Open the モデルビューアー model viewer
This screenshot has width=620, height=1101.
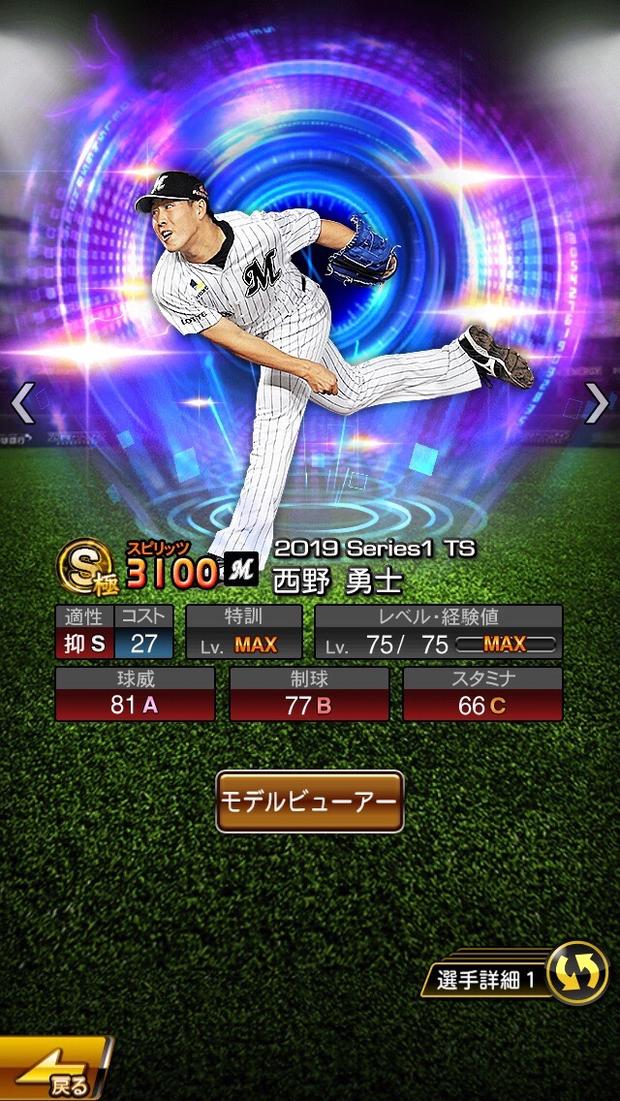(310, 802)
